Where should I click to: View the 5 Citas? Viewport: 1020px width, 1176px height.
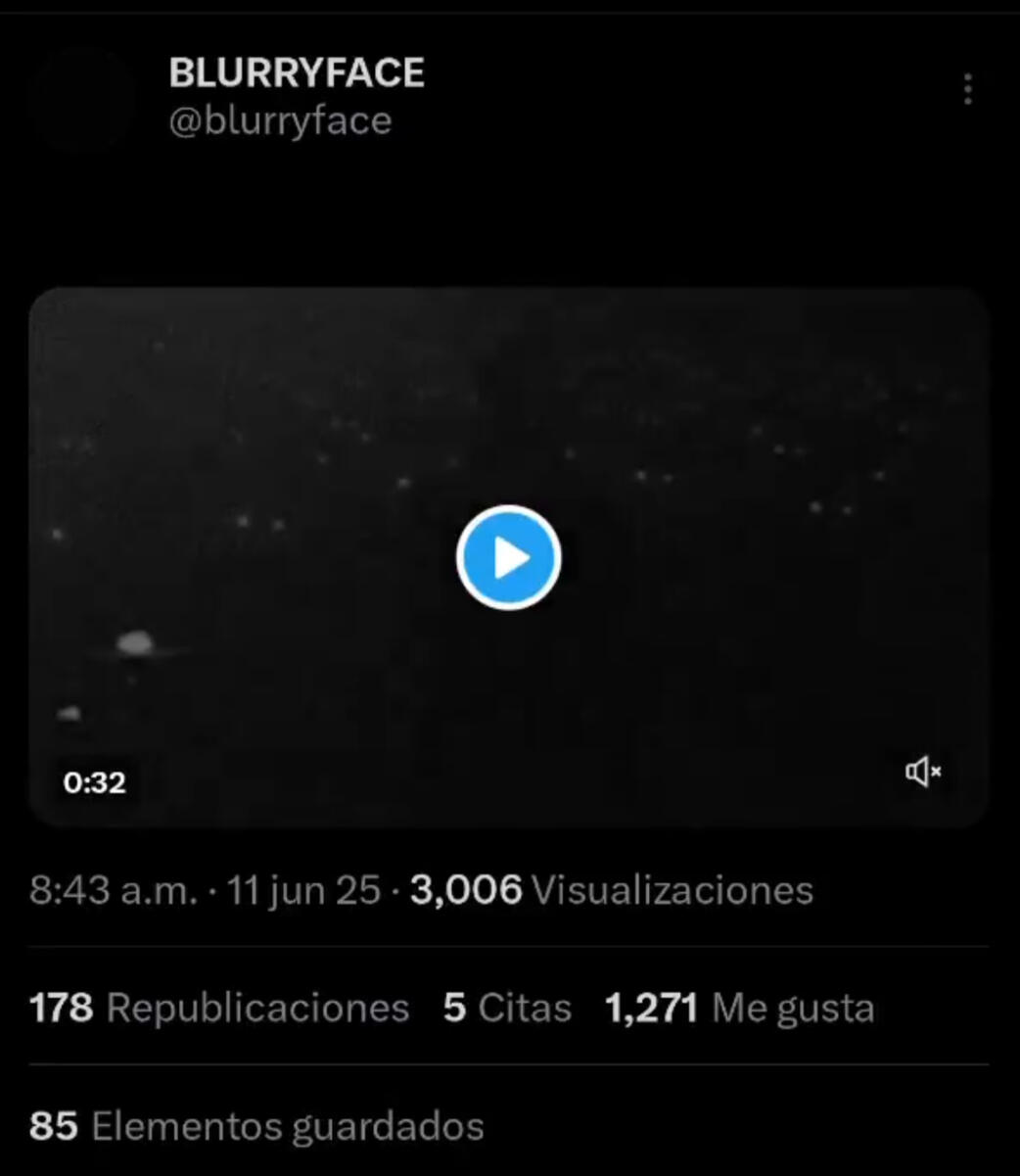click(x=507, y=1008)
